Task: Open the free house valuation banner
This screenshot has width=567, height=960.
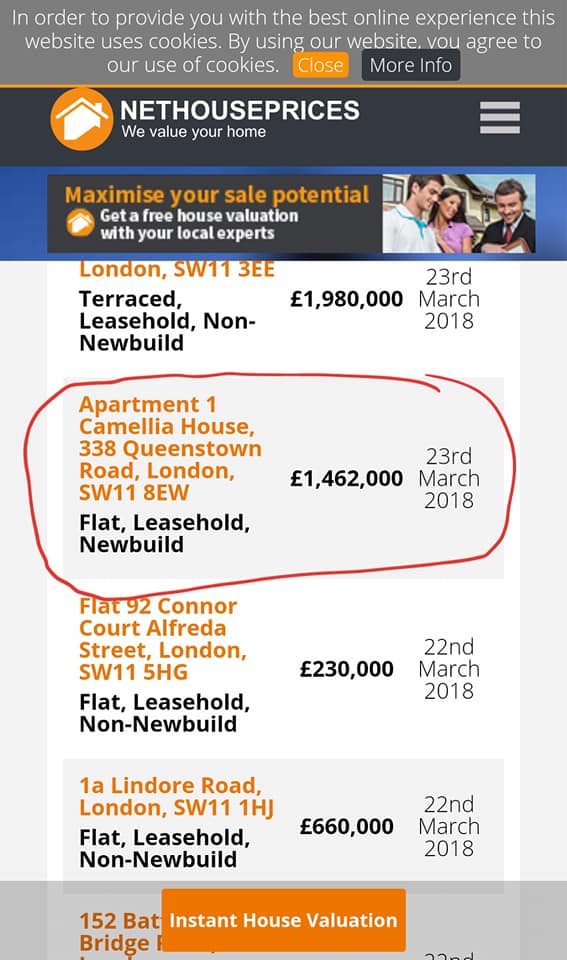Action: coord(291,214)
